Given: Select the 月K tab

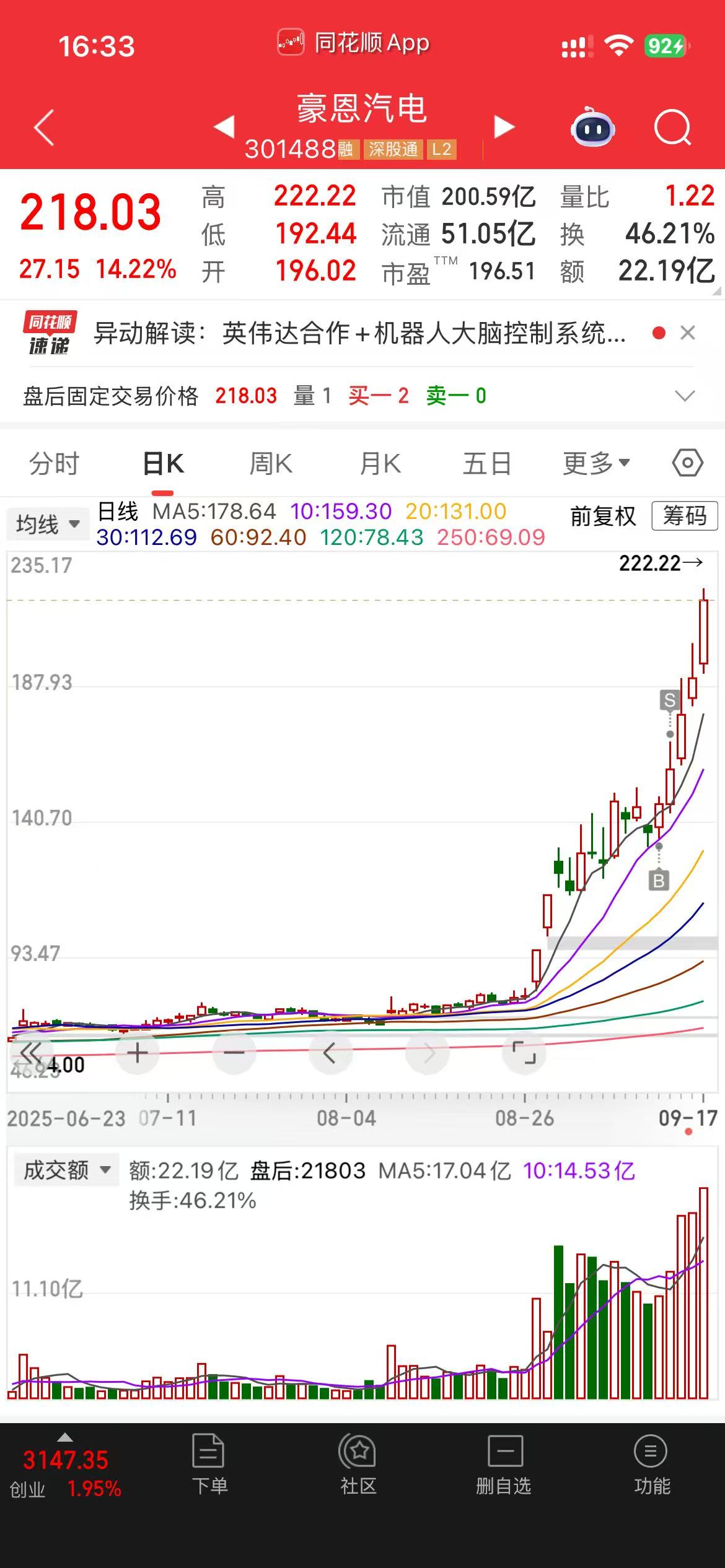Looking at the screenshot, I should pyautogui.click(x=380, y=464).
